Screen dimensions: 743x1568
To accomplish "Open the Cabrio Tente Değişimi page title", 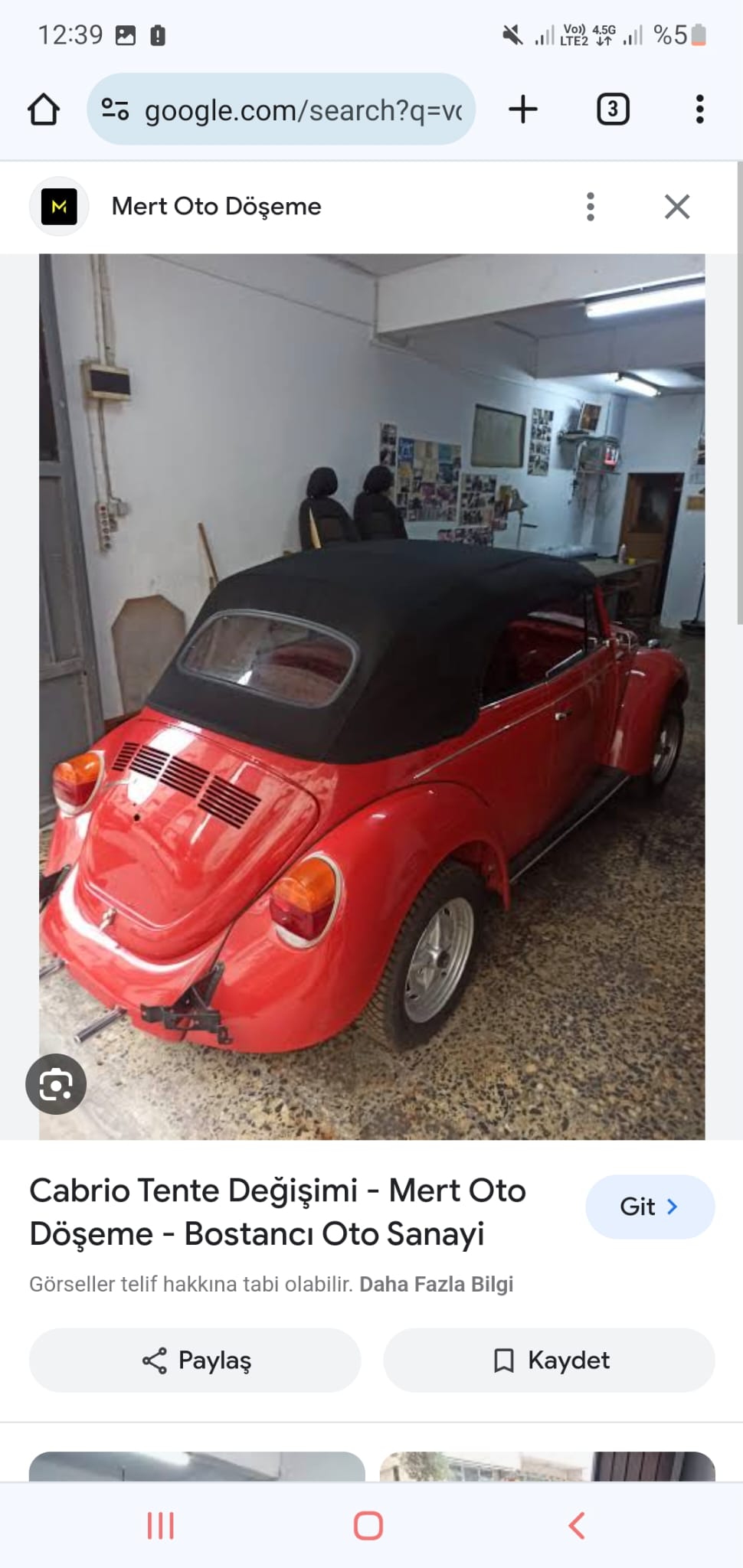I will click(x=278, y=1212).
